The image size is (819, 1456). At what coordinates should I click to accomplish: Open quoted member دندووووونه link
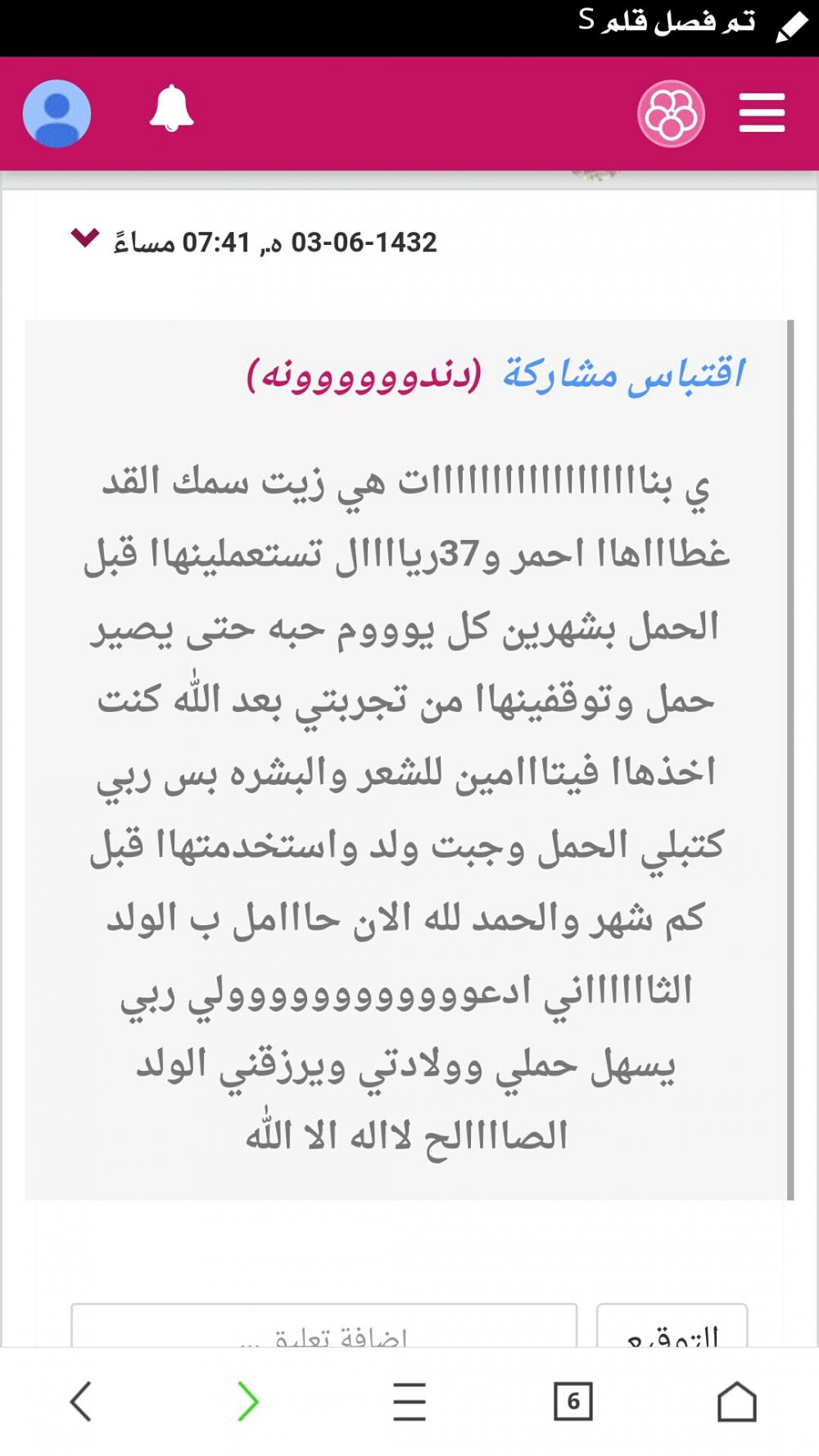pyautogui.click(x=364, y=374)
